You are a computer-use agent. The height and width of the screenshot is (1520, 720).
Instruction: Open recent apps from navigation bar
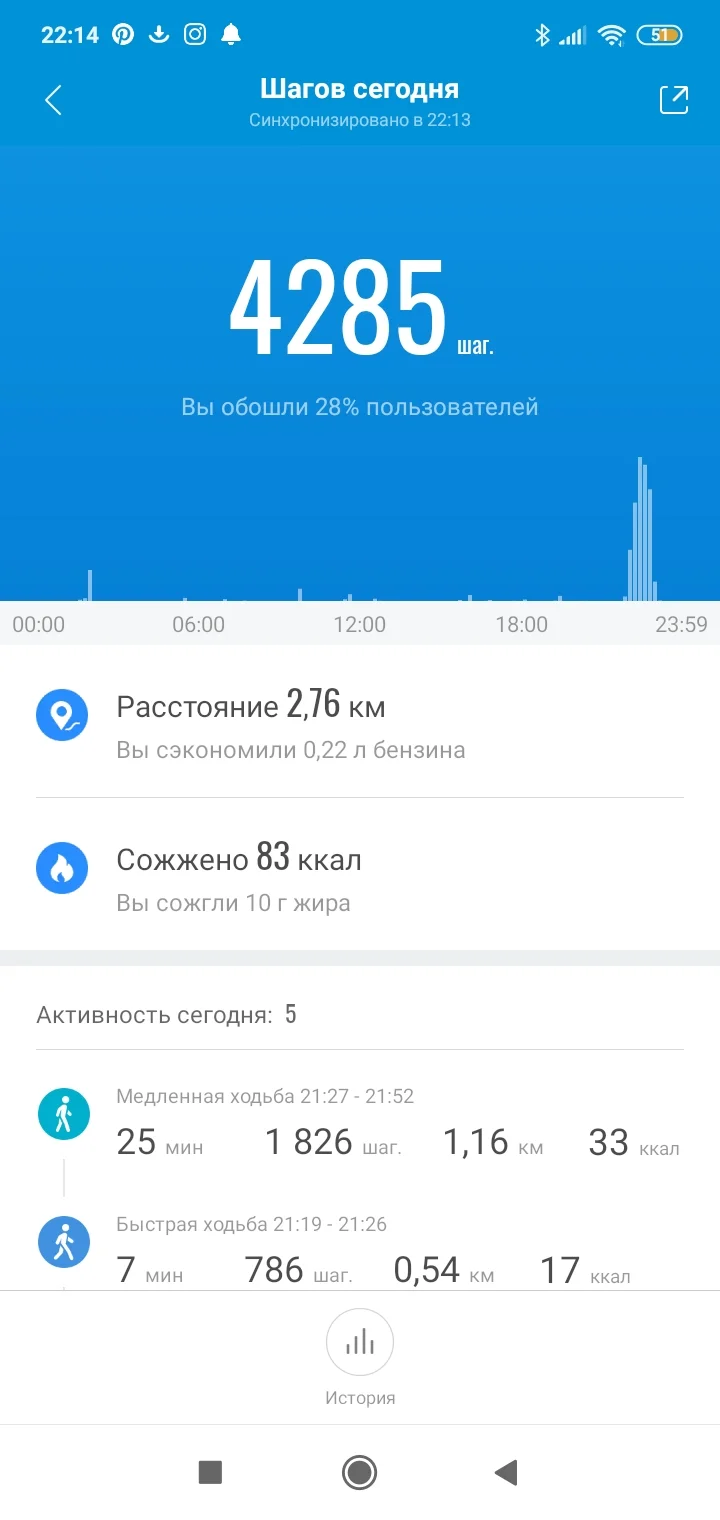point(210,1472)
